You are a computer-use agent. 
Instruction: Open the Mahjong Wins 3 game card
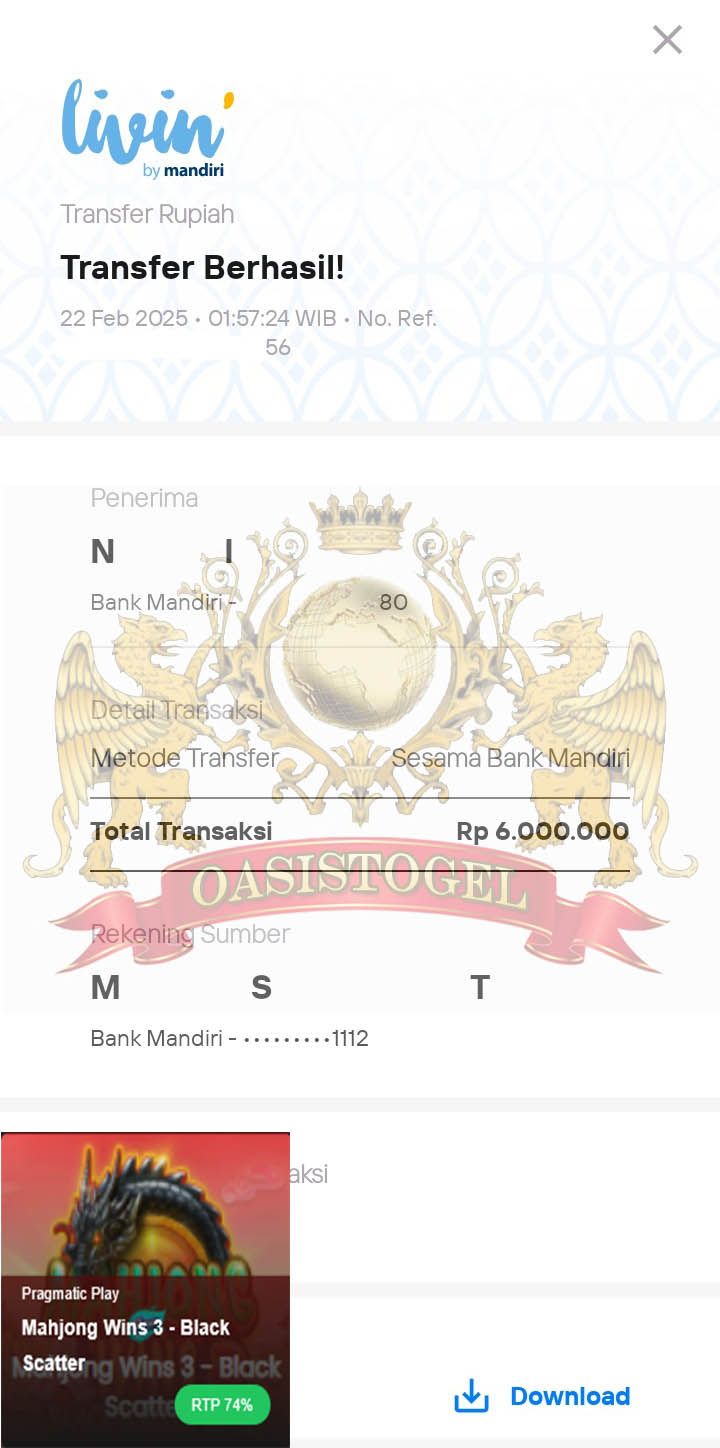[145, 1288]
